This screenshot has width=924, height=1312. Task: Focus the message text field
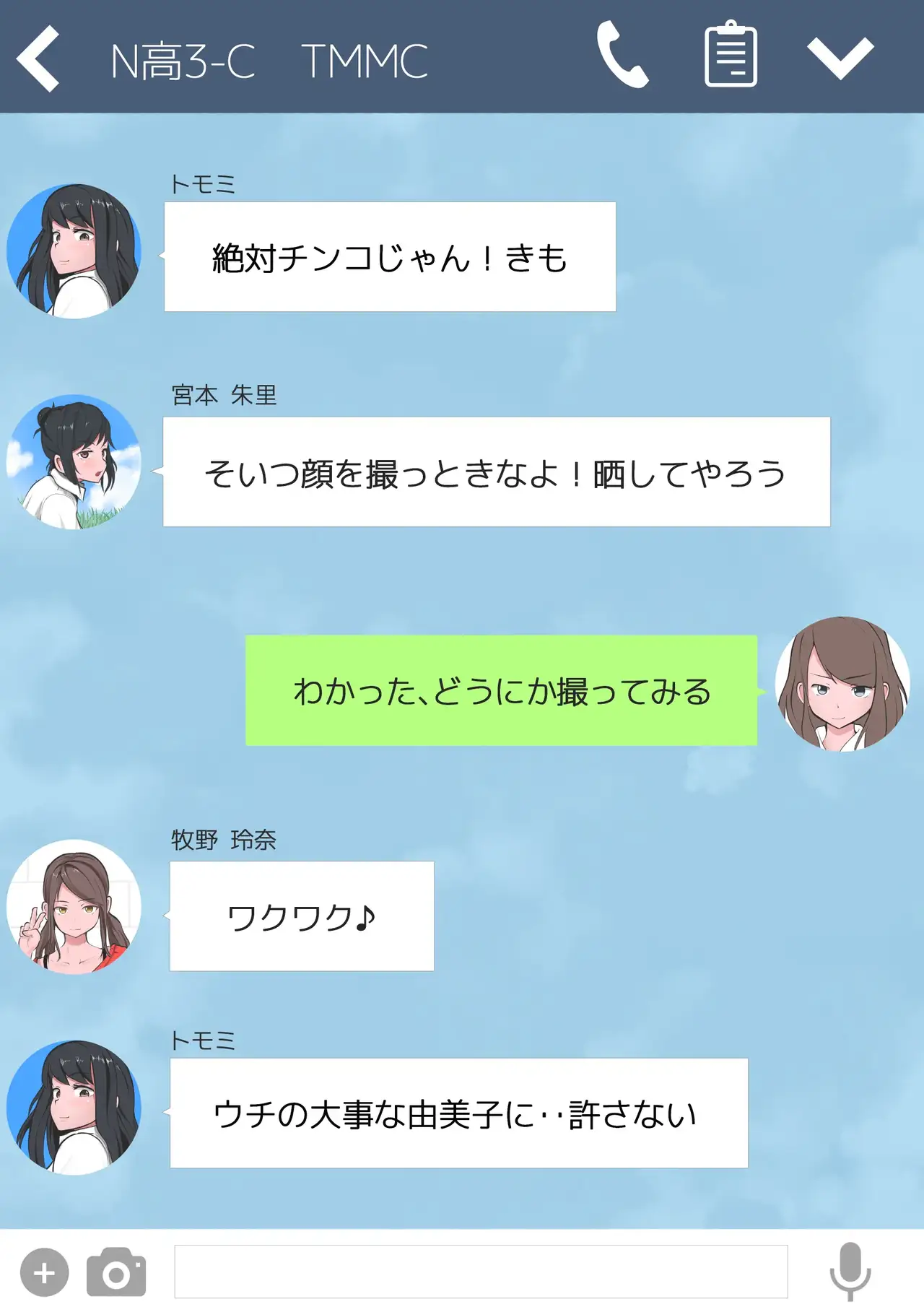[481, 1272]
